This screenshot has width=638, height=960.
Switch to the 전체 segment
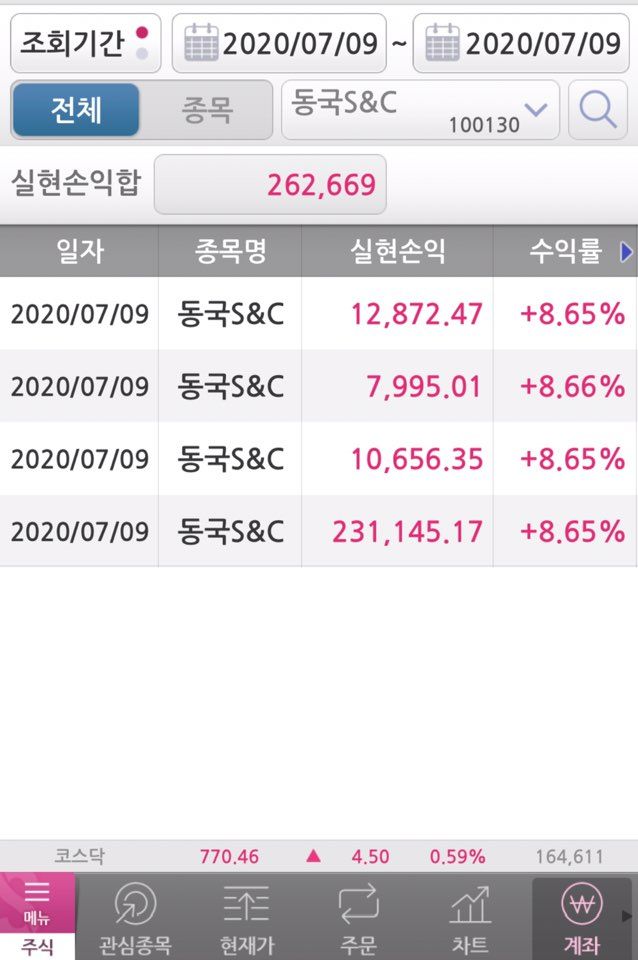(x=76, y=109)
